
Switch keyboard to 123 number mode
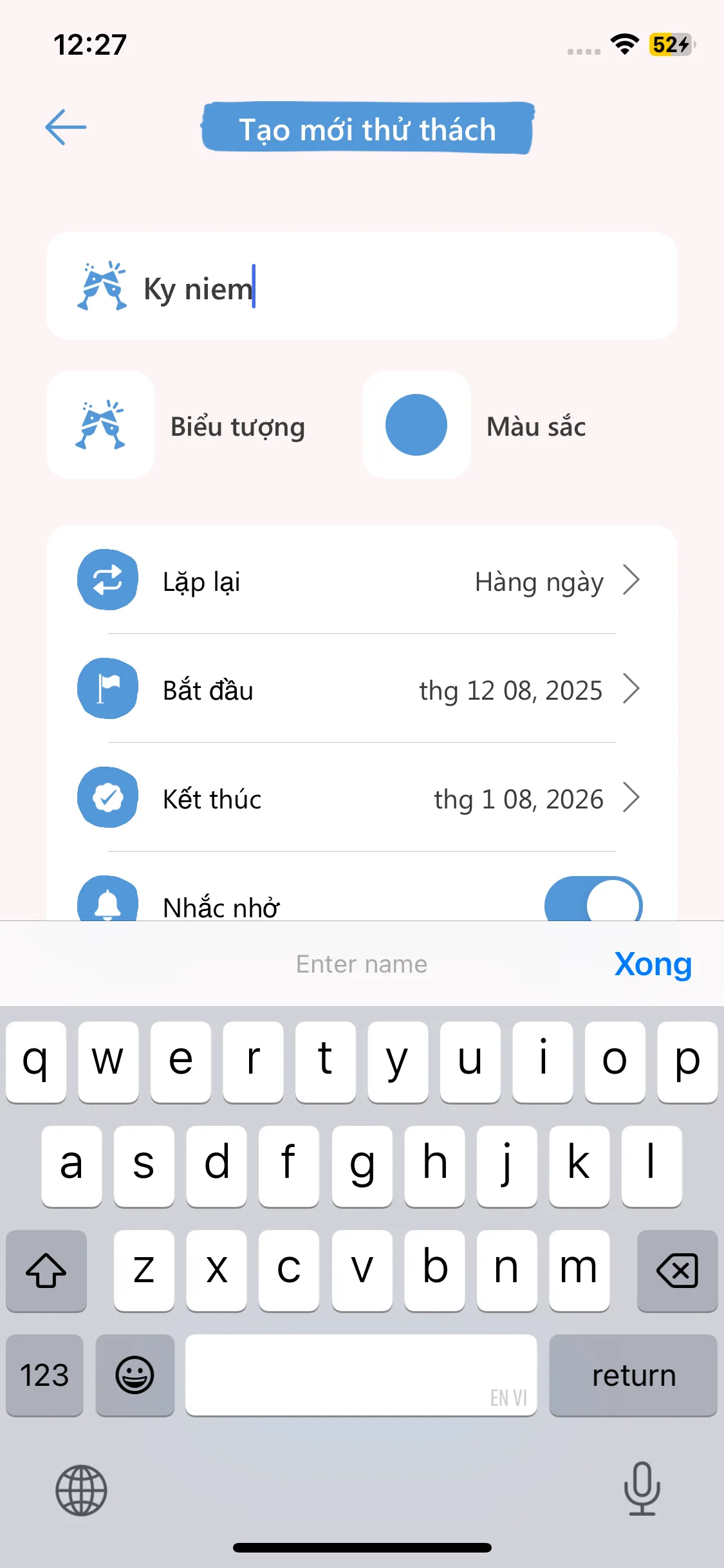(44, 1376)
